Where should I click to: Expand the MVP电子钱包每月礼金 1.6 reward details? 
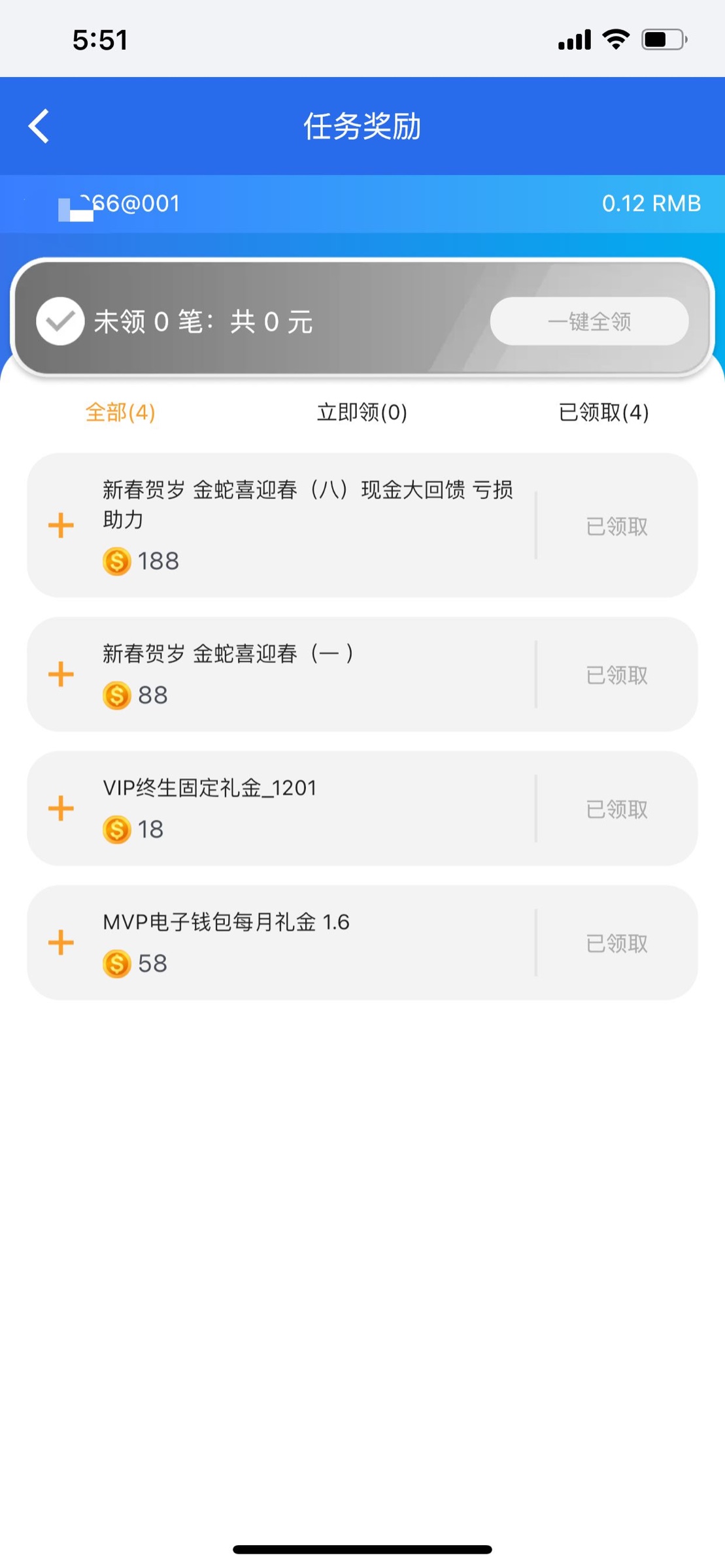click(61, 942)
